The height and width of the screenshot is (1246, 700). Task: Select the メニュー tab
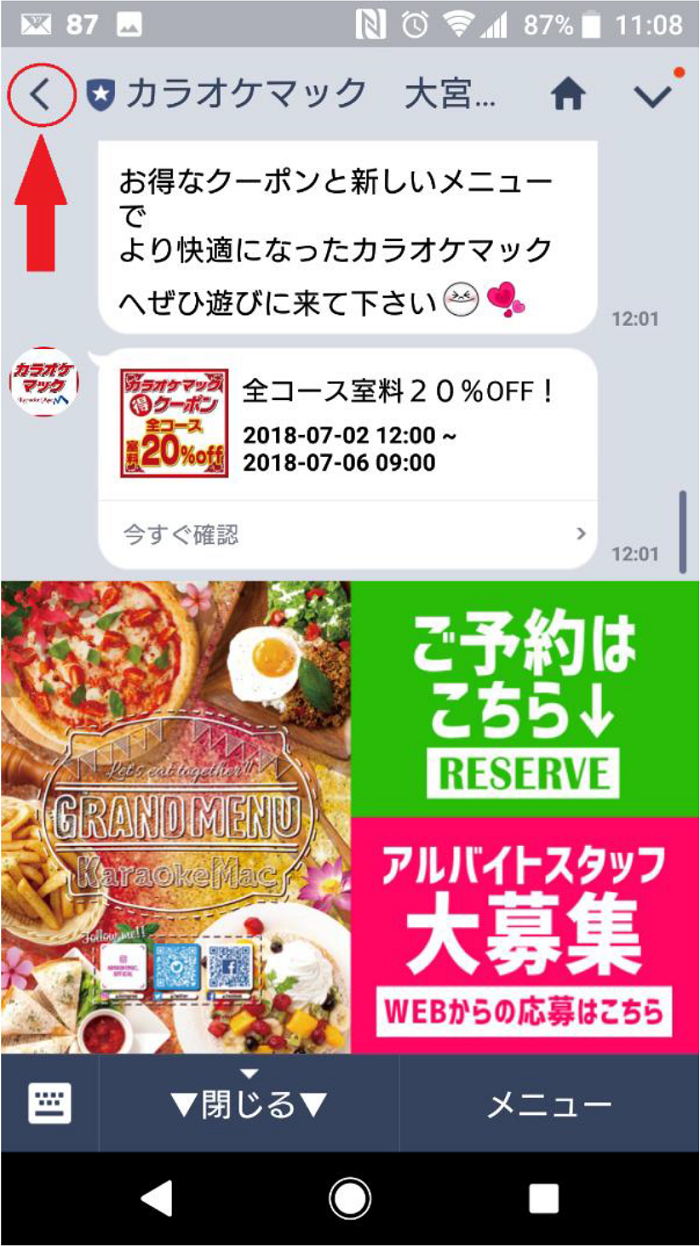click(548, 1103)
